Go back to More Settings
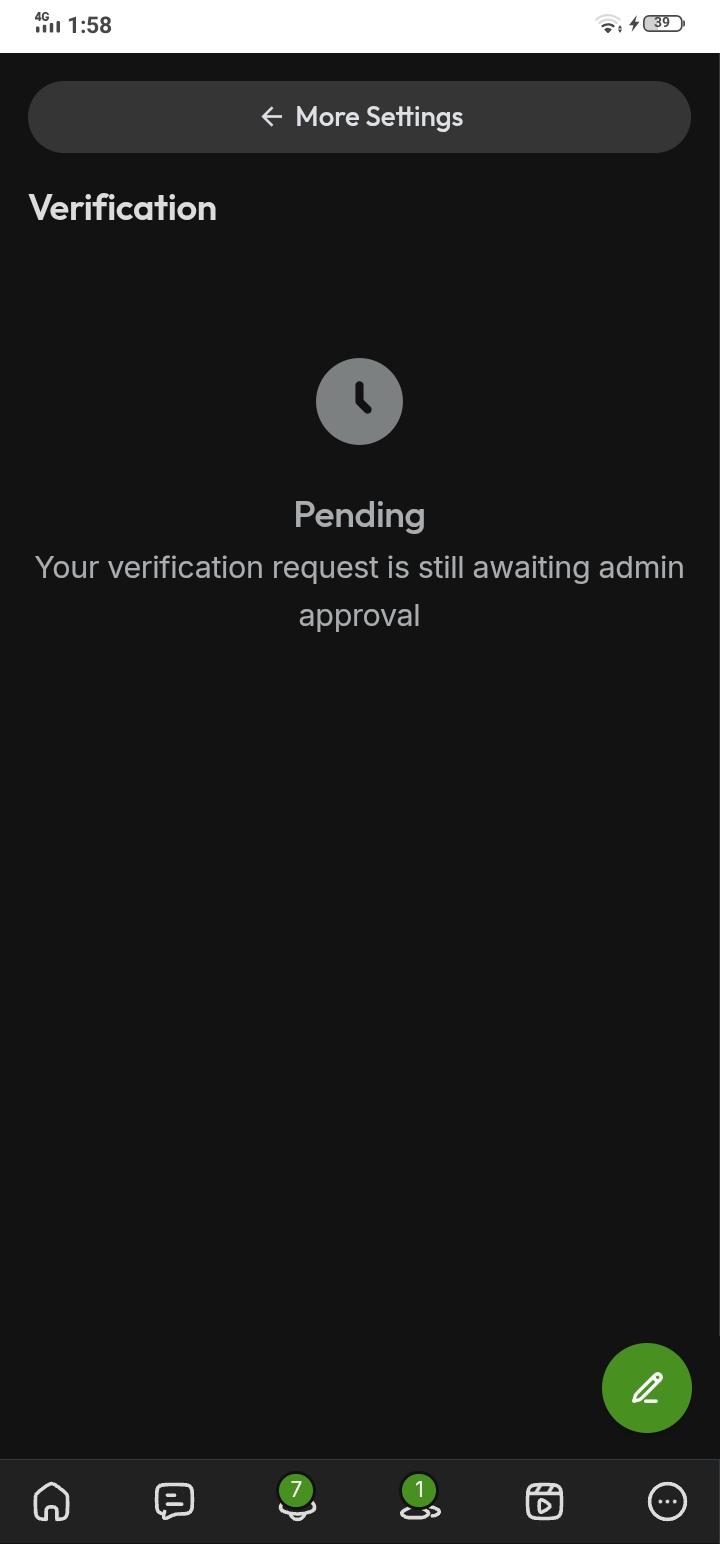 click(x=359, y=117)
